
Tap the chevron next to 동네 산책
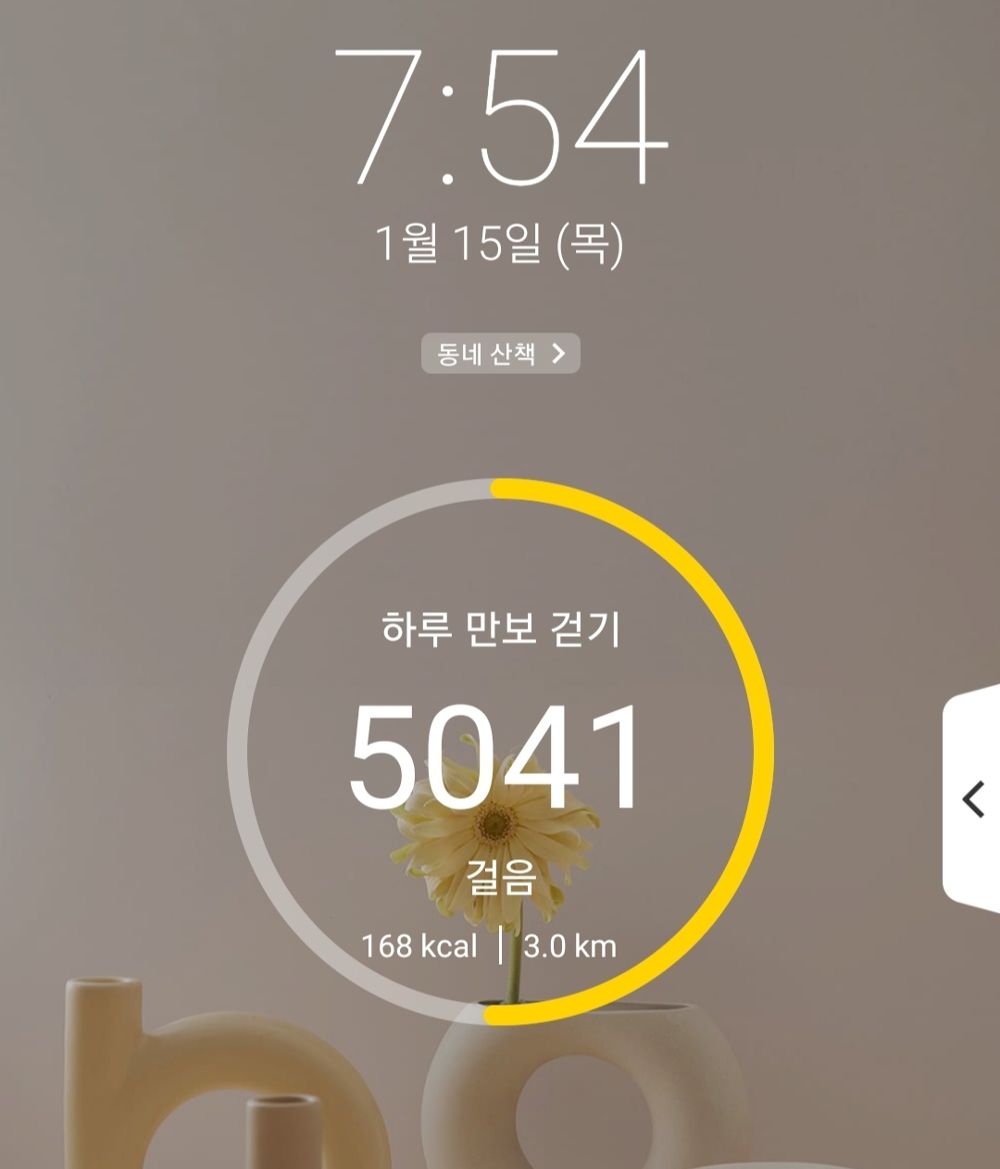565,353
